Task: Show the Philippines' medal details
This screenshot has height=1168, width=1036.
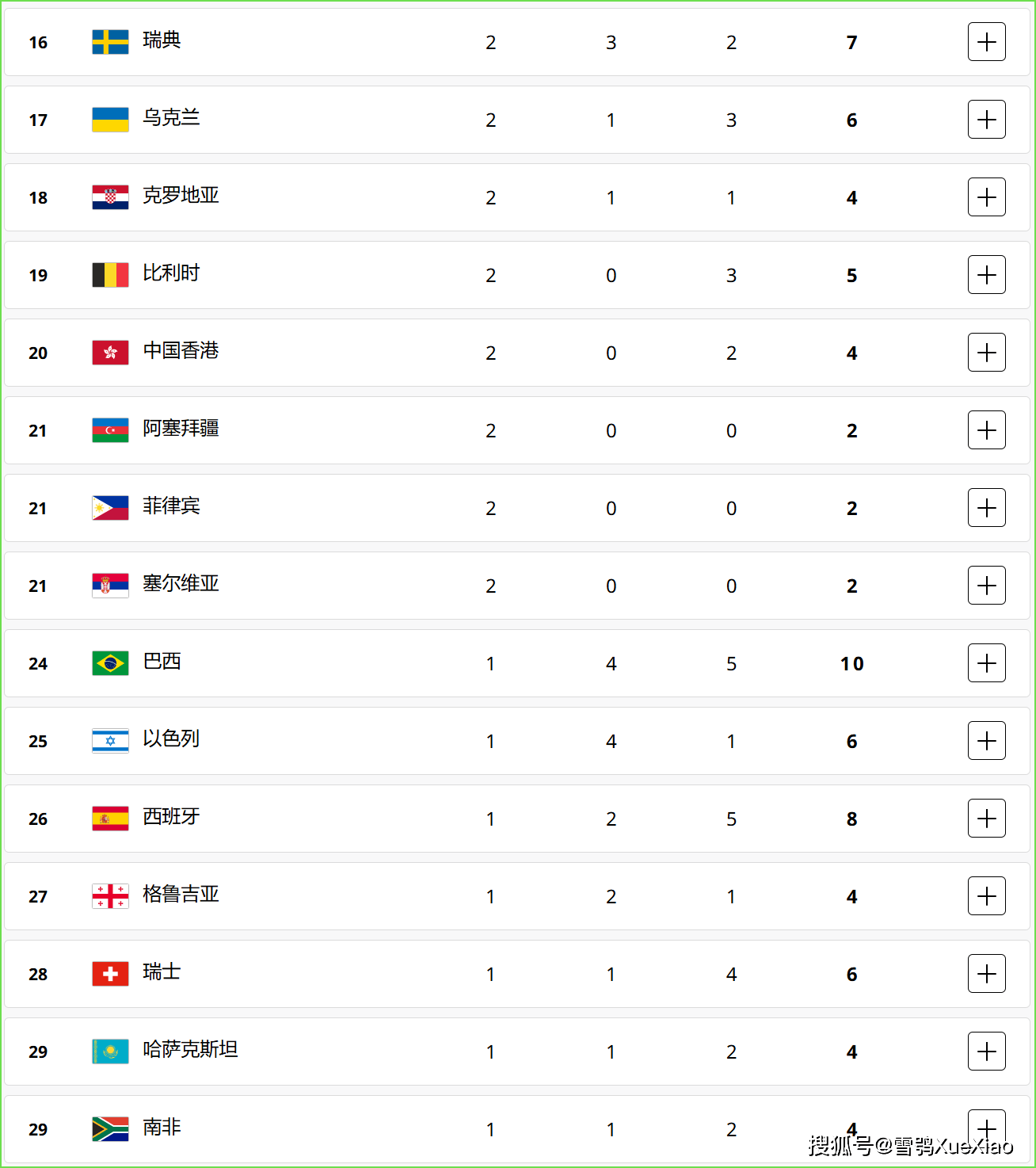Action: pyautogui.click(x=986, y=508)
